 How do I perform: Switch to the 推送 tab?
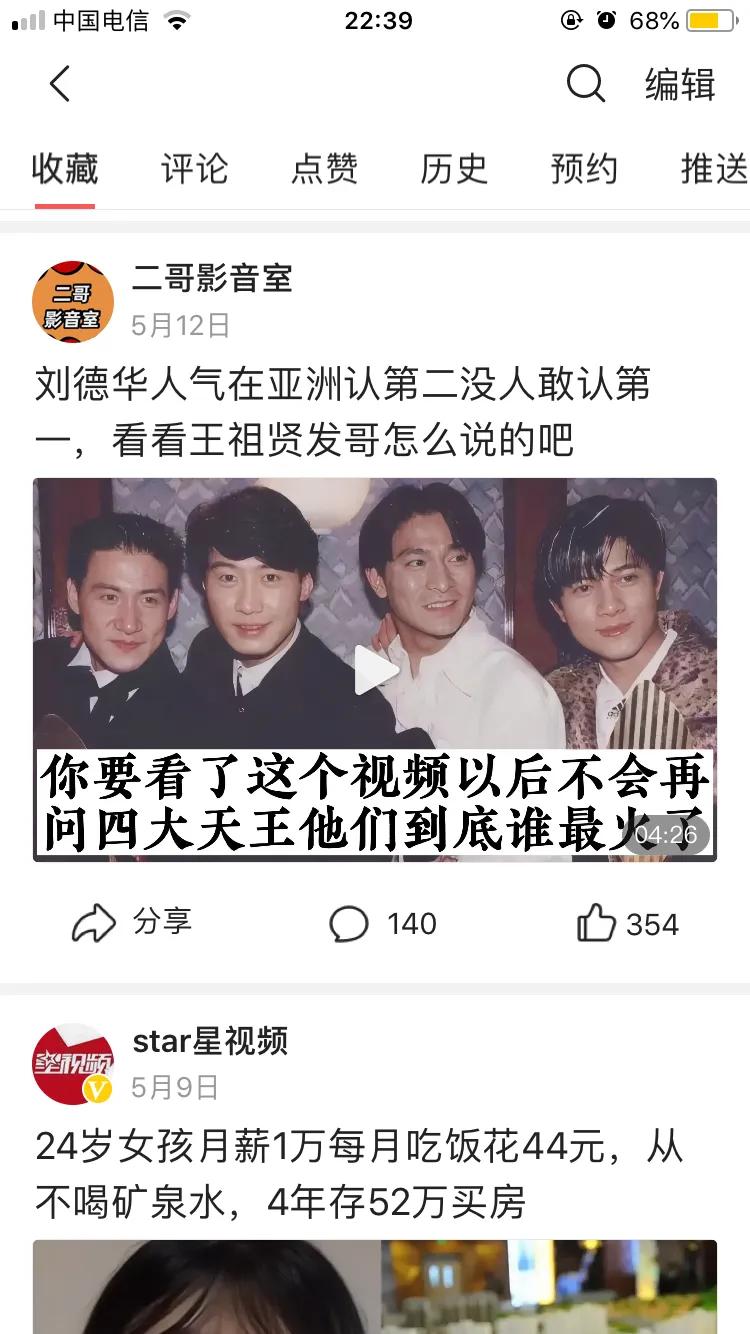(714, 168)
